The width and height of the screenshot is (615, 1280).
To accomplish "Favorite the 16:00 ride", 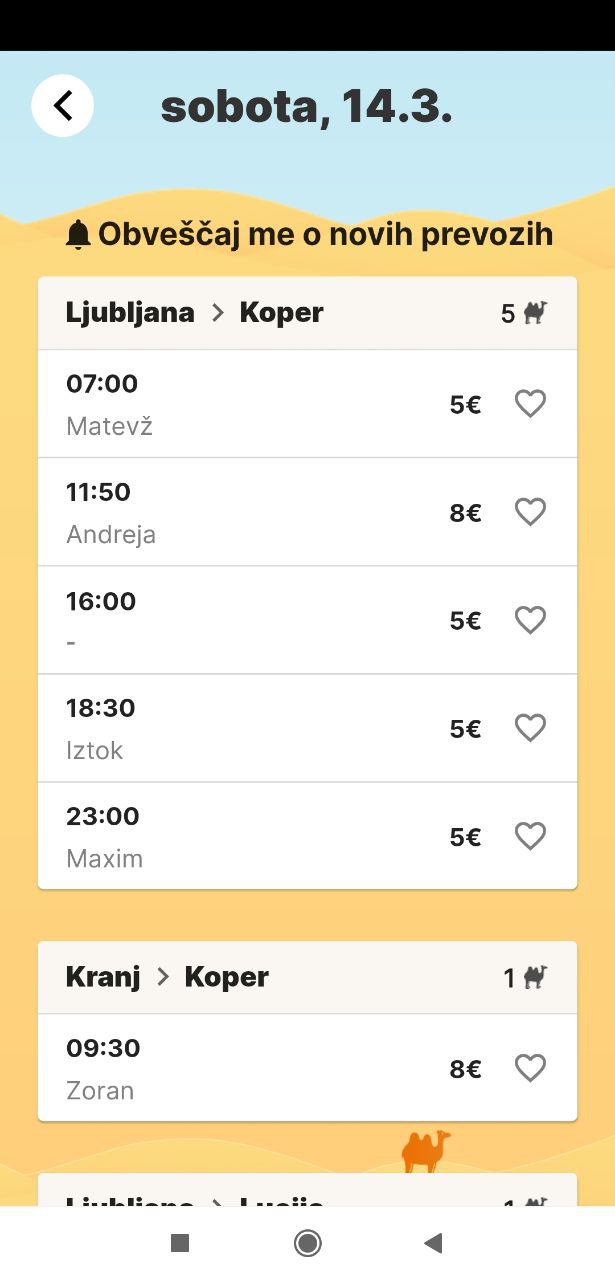I will [x=530, y=620].
